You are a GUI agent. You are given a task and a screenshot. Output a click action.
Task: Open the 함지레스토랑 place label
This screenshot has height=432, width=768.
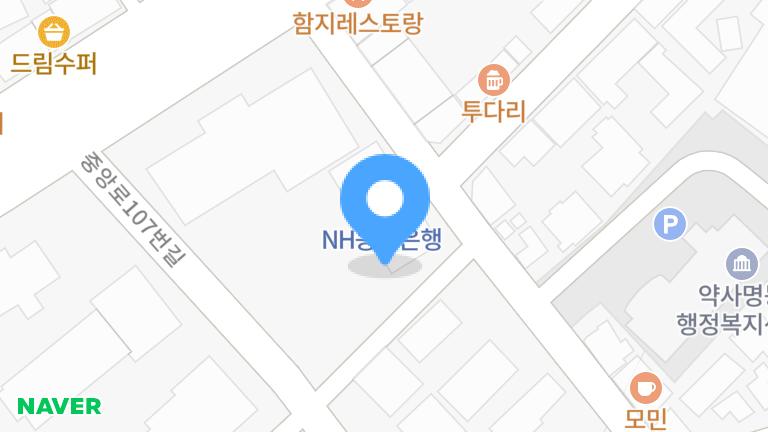click(357, 22)
